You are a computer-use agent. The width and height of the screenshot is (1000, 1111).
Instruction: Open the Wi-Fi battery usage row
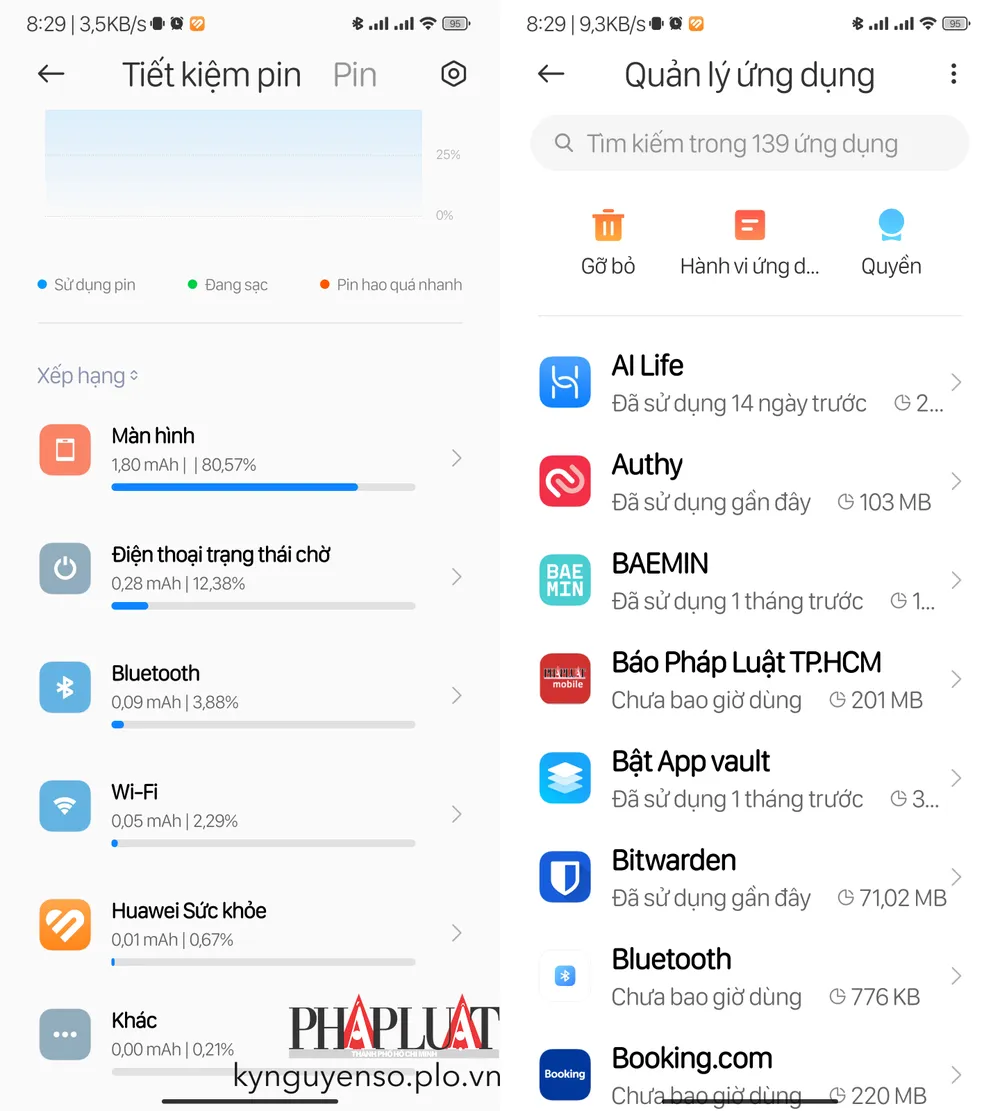click(250, 814)
